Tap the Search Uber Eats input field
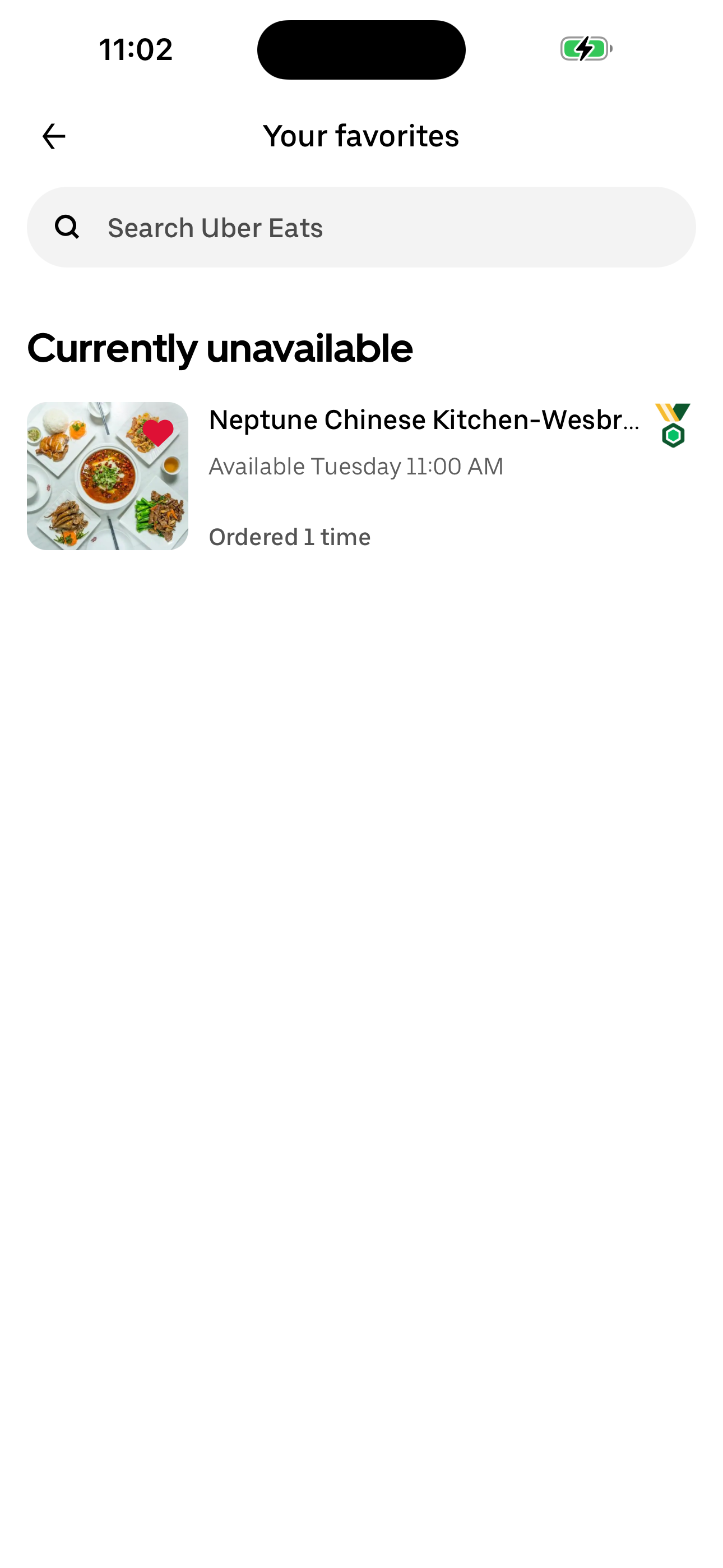Viewport: 723px width, 1568px height. (x=361, y=227)
